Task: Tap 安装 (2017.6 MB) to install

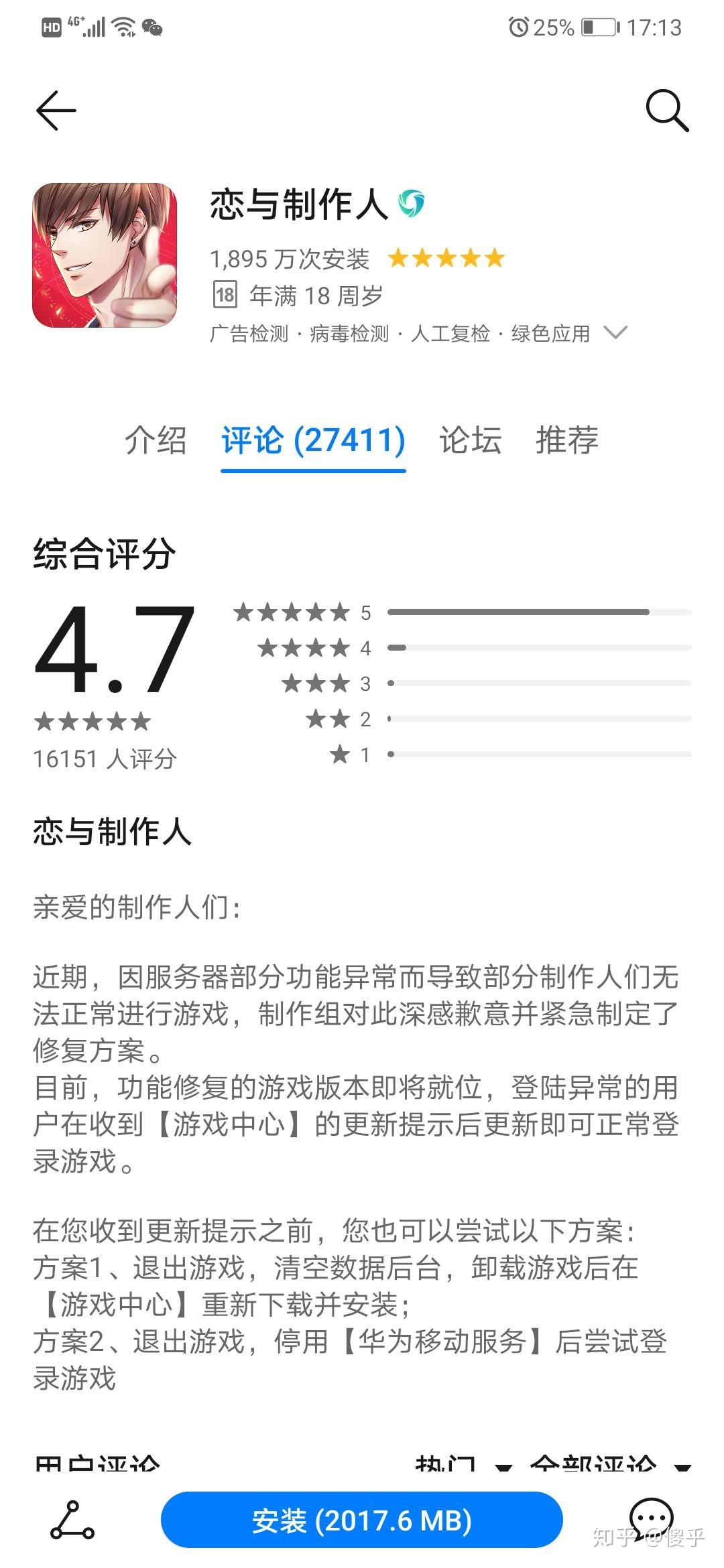Action: pos(361,1520)
